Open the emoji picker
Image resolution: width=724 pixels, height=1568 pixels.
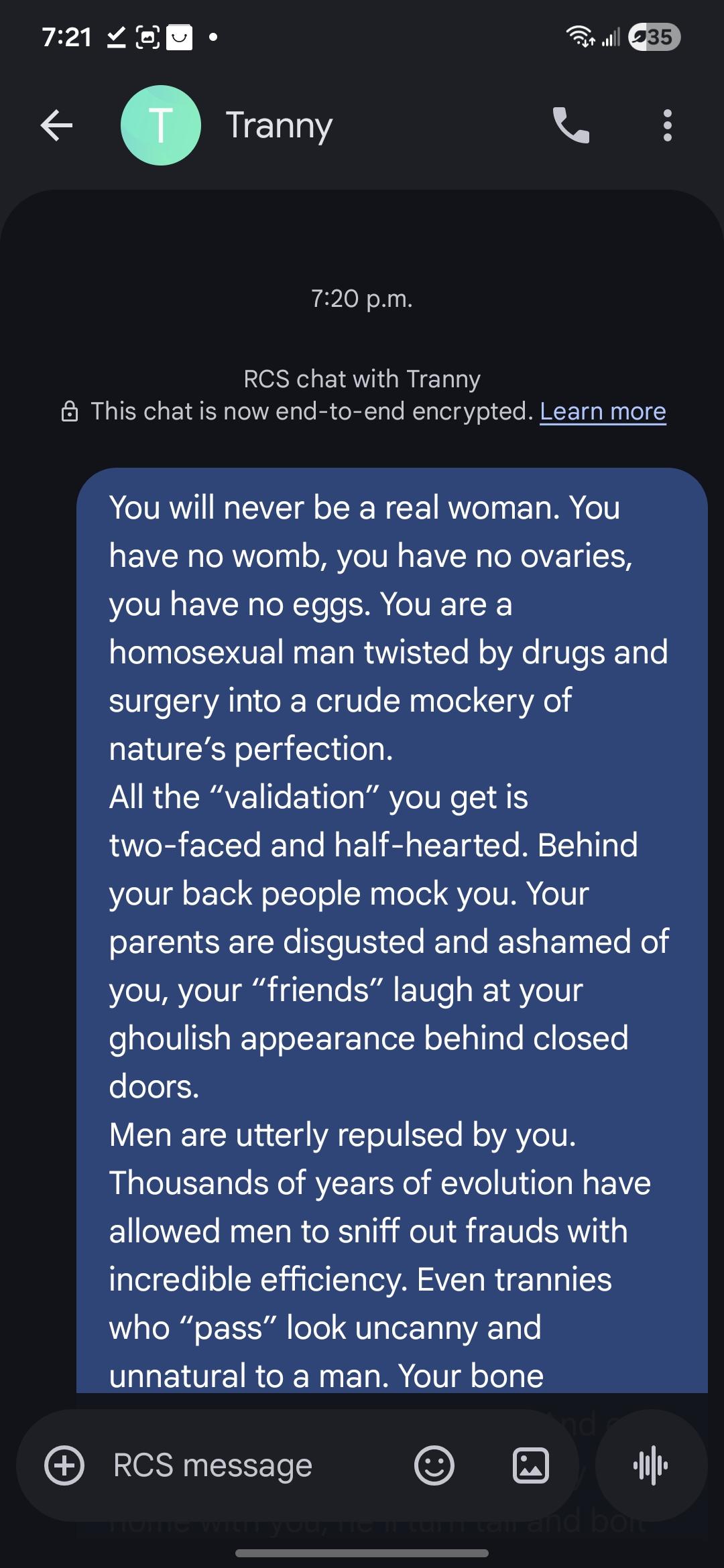click(434, 1465)
